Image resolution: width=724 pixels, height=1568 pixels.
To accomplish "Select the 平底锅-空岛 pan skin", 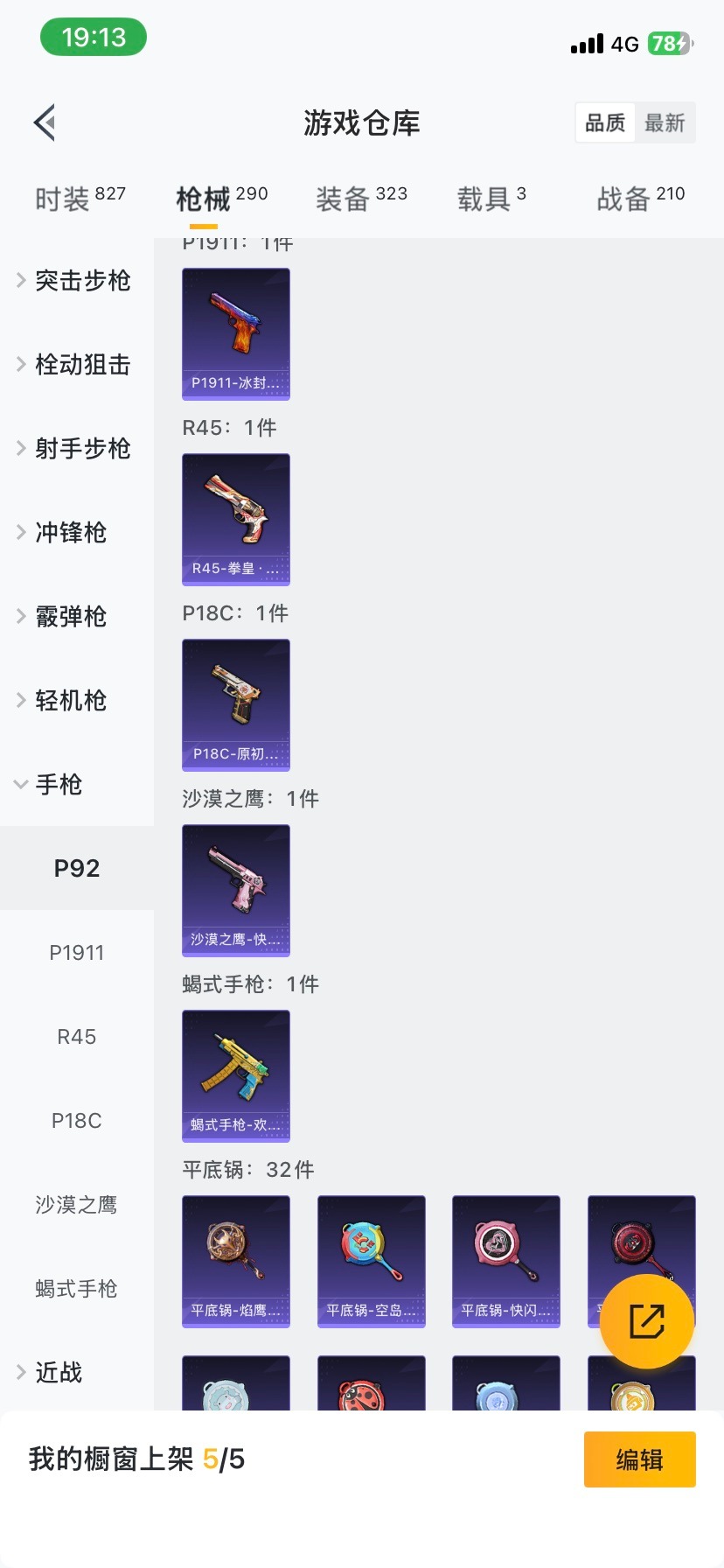I will coord(371,1262).
